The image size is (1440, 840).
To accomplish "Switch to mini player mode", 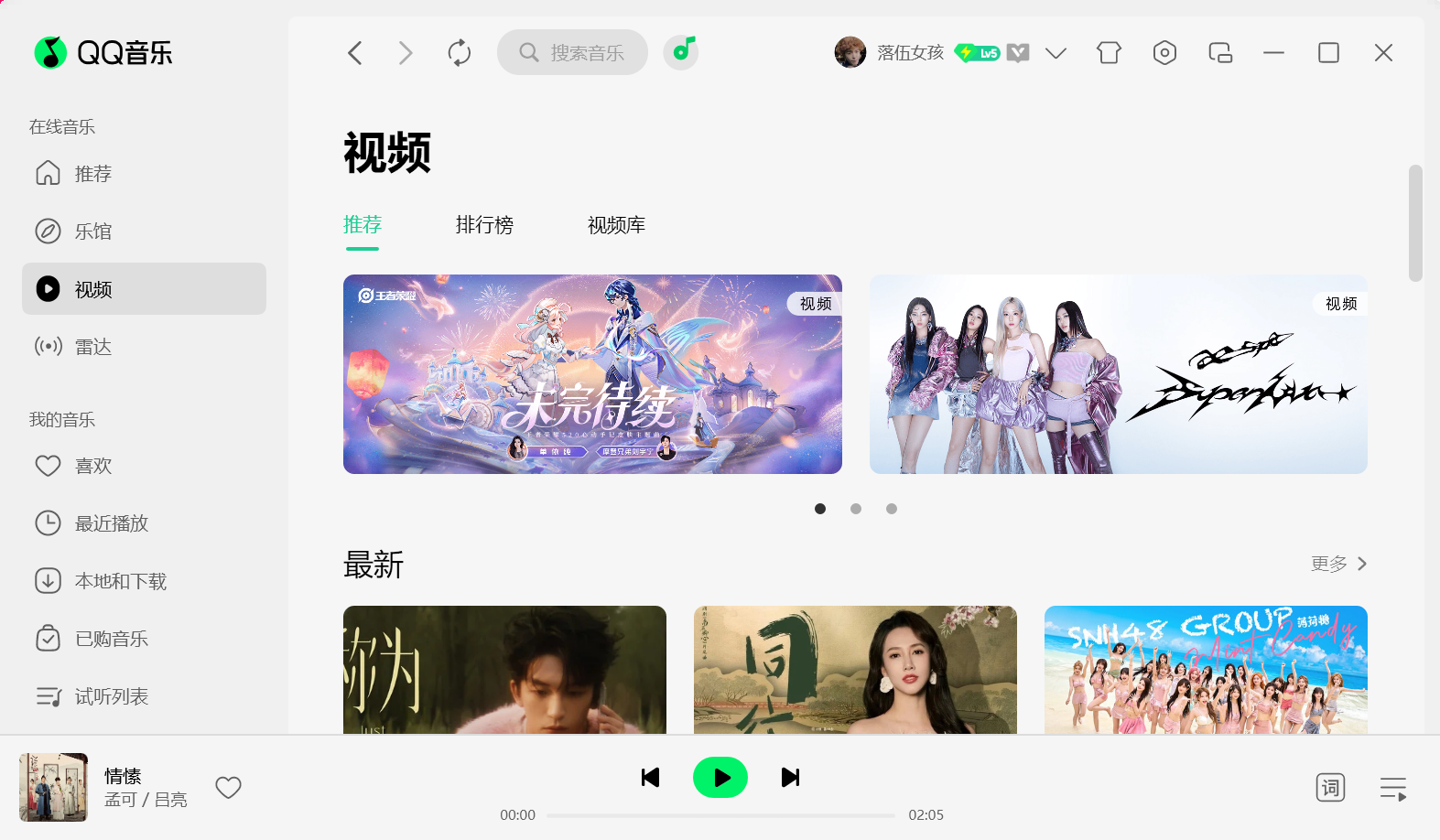I will (1220, 53).
